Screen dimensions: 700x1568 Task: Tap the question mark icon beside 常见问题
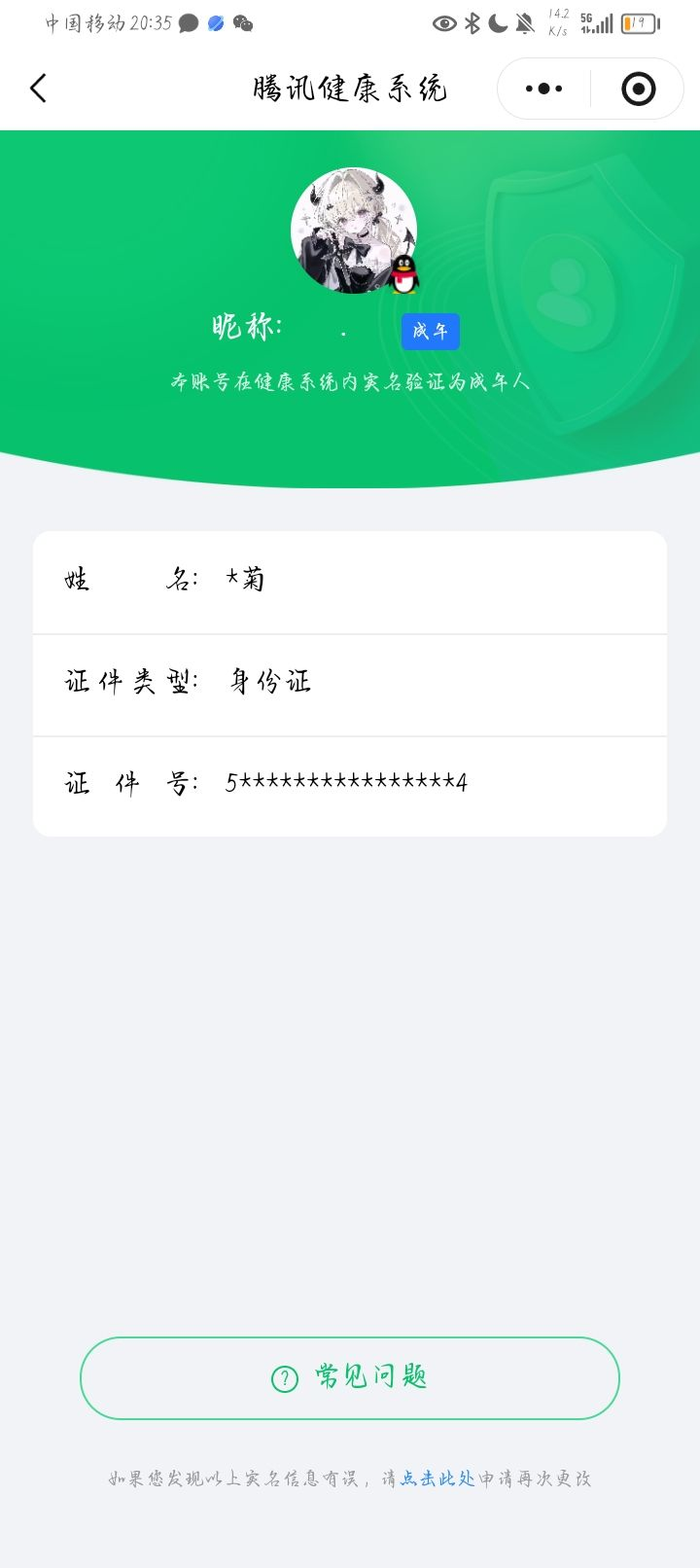click(x=281, y=1378)
